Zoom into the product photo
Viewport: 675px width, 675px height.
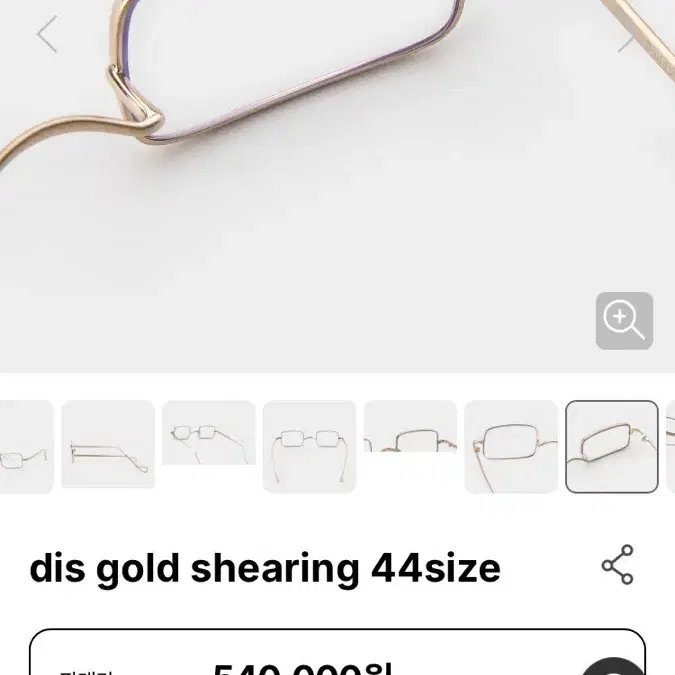pyautogui.click(x=624, y=321)
